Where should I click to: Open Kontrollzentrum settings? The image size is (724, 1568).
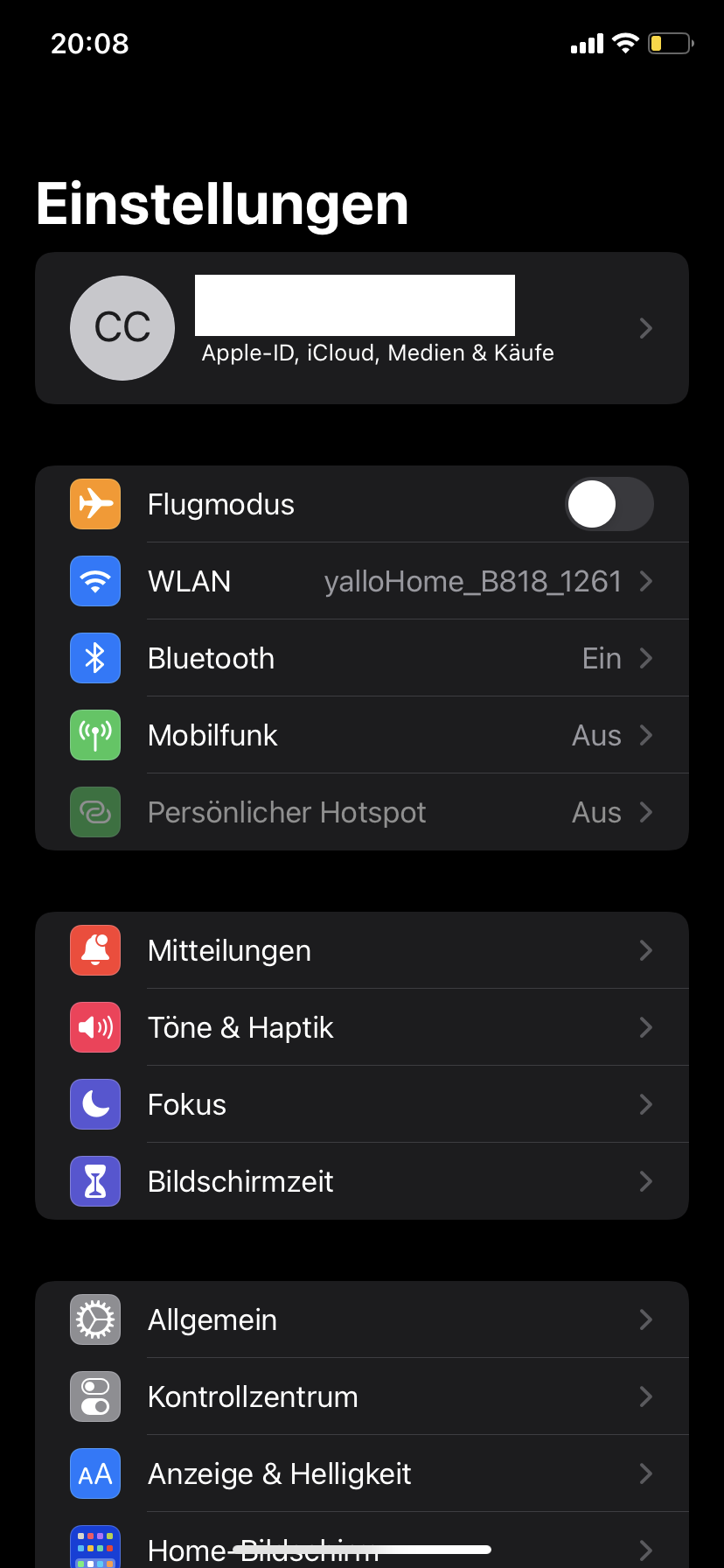(x=361, y=1397)
